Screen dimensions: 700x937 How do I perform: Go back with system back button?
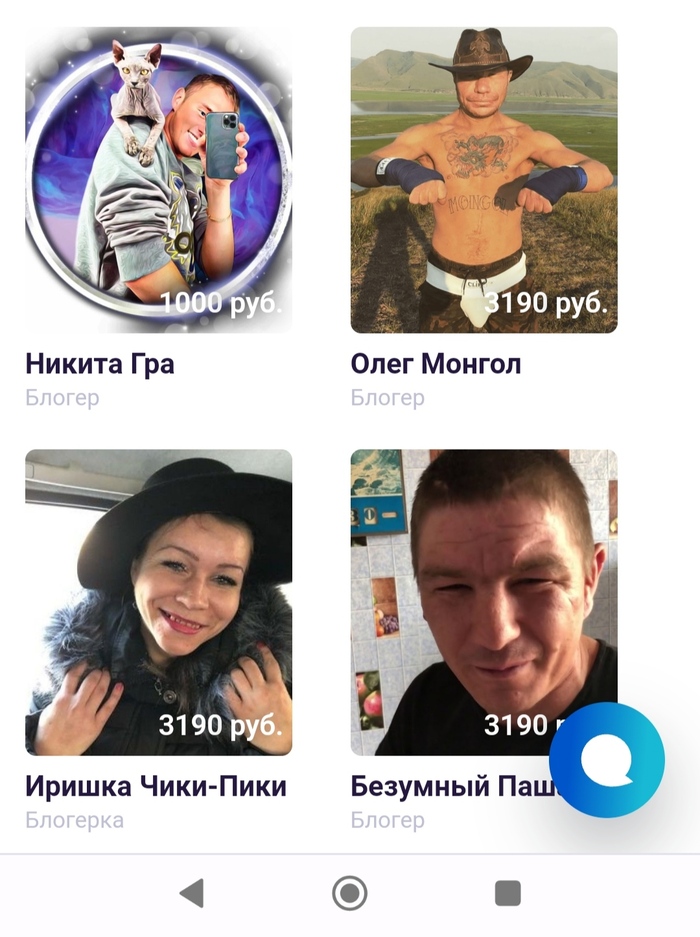(191, 893)
